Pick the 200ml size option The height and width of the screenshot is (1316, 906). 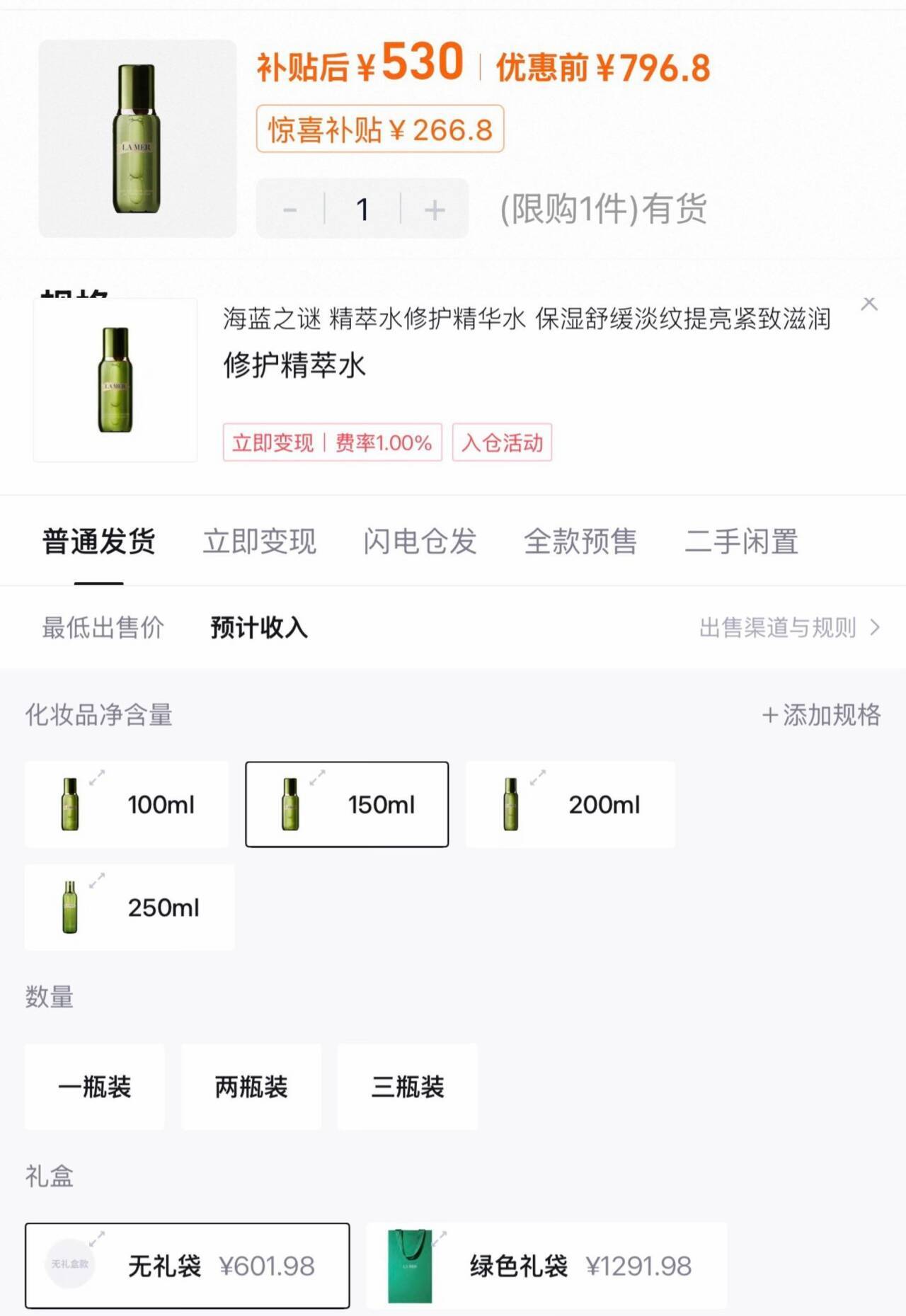pyautogui.click(x=570, y=804)
